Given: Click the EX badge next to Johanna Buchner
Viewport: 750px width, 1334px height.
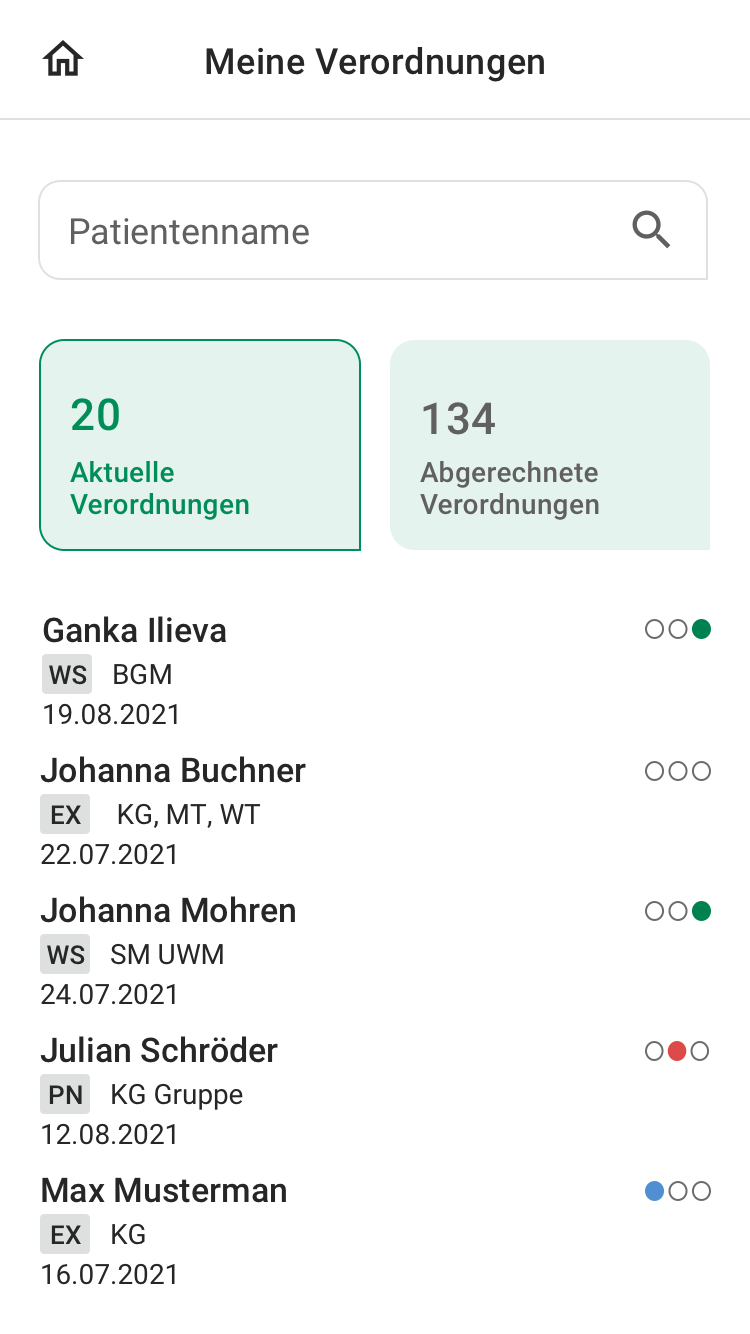Looking at the screenshot, I should 65,814.
